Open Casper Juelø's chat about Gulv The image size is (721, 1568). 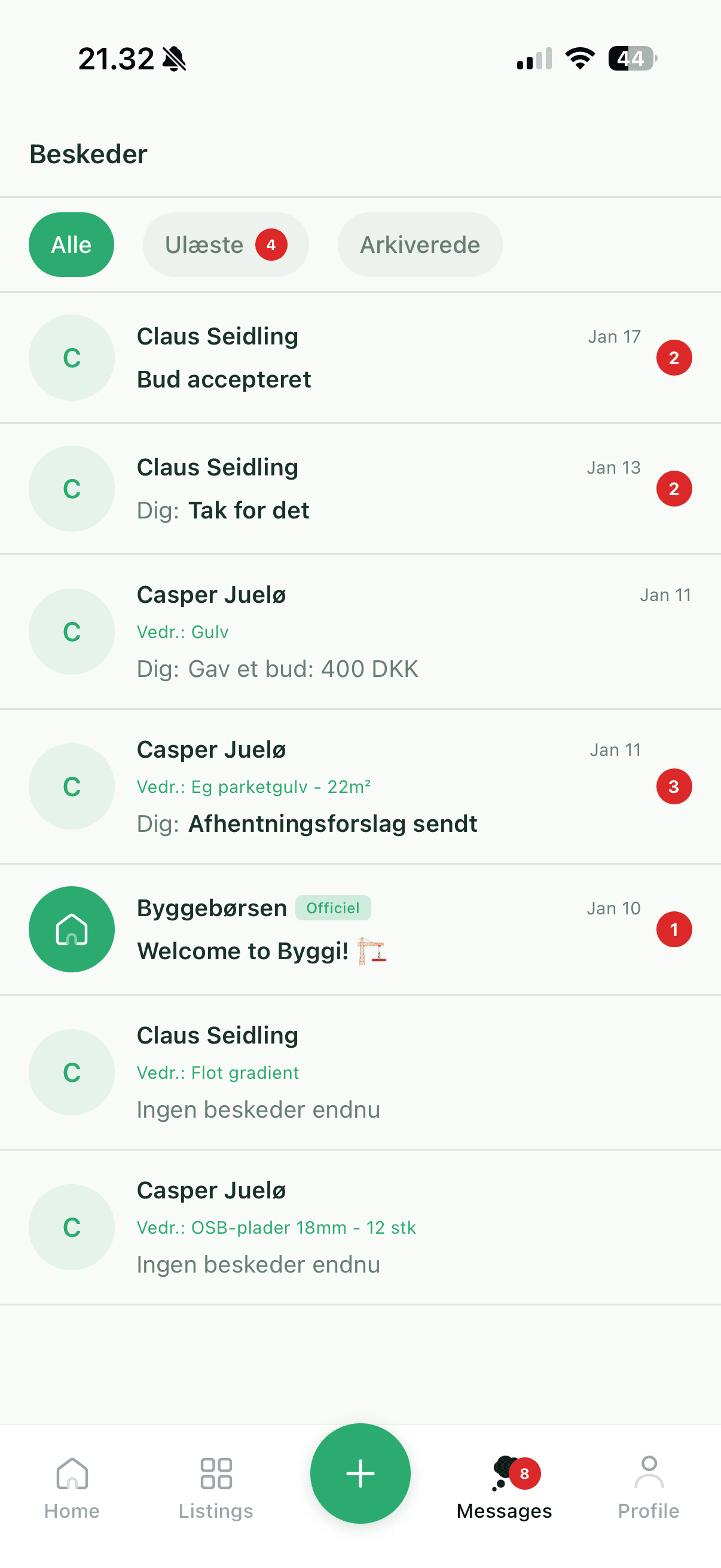tap(360, 632)
